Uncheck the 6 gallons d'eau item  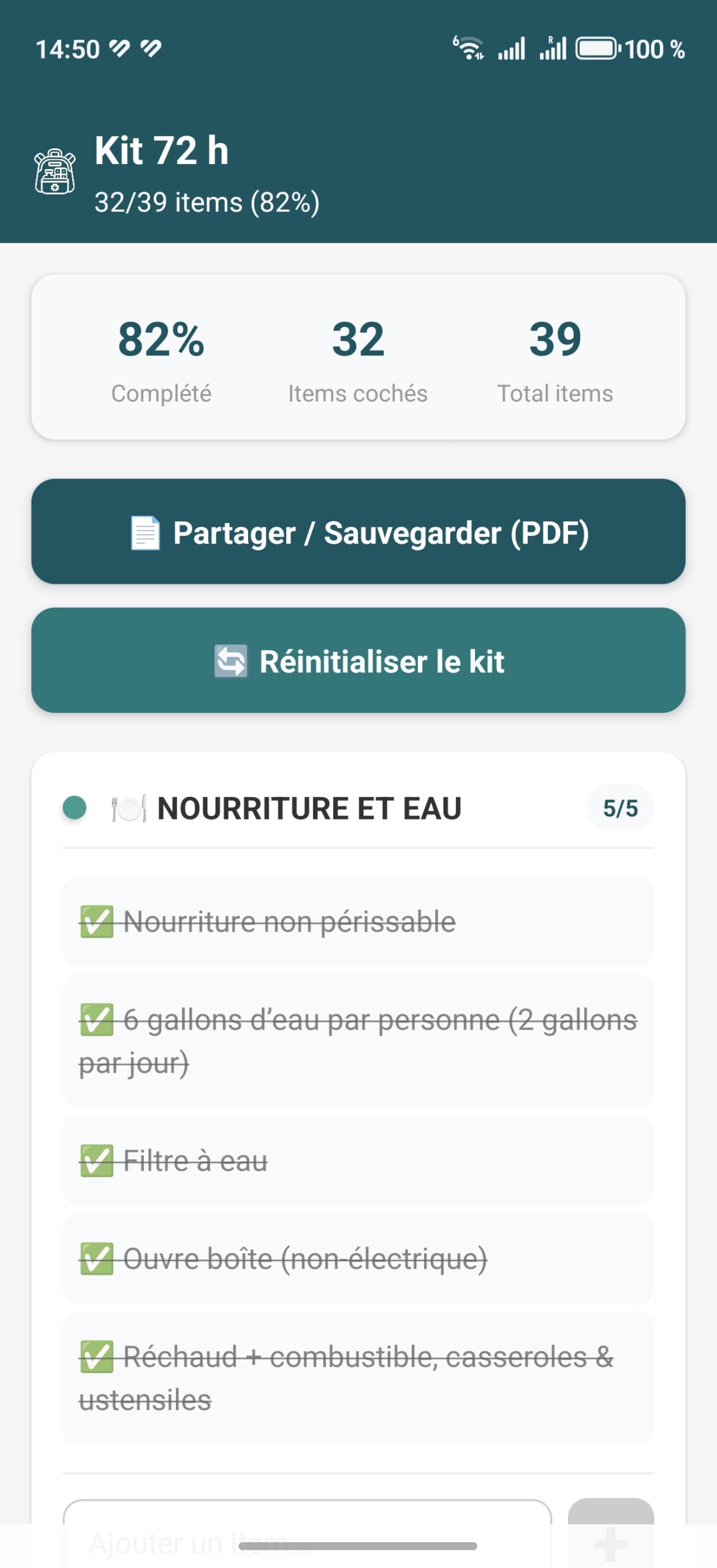click(358, 1041)
